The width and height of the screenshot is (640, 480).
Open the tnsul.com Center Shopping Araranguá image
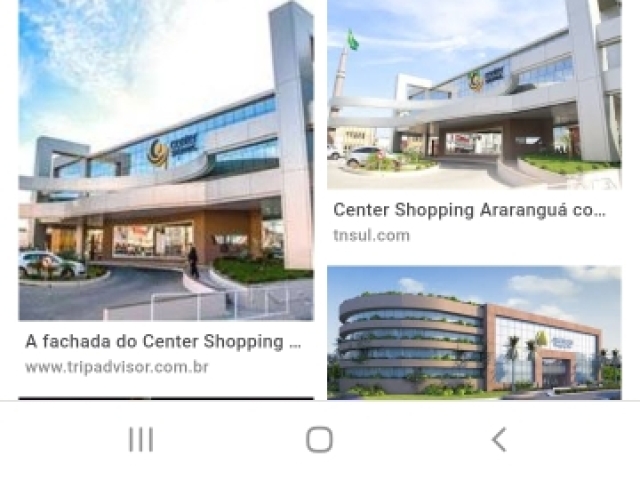473,95
